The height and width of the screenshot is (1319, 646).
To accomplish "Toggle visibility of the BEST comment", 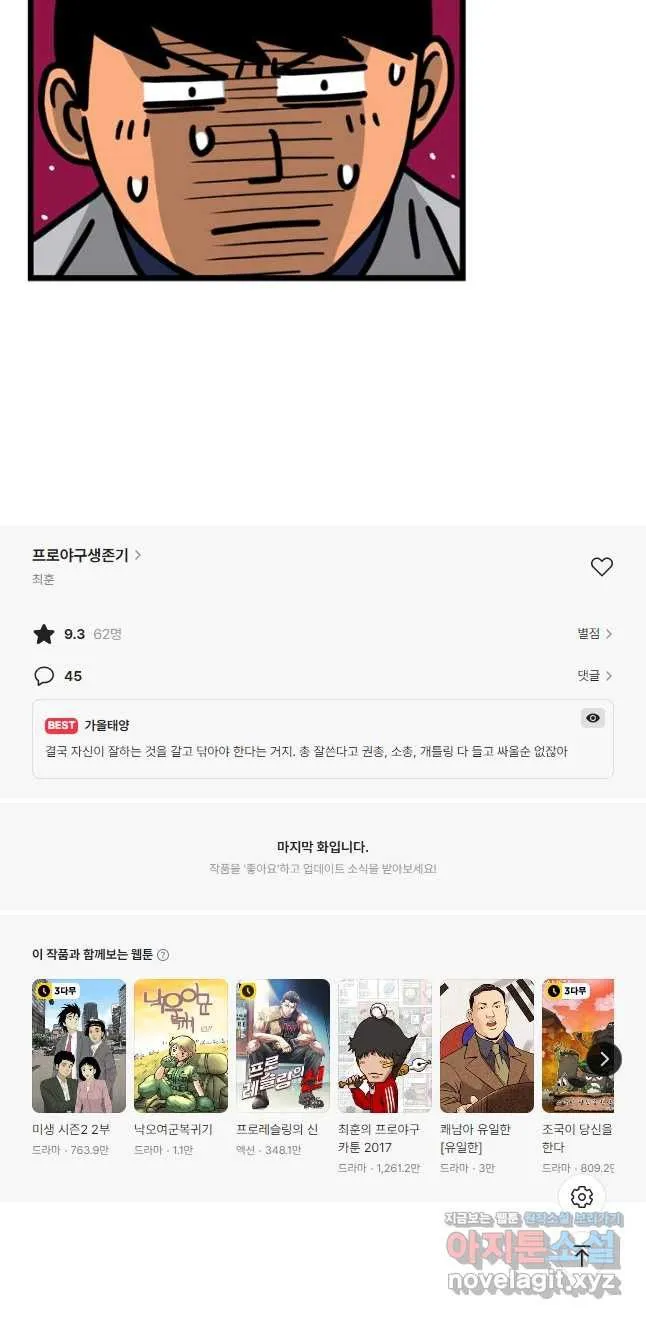I will click(x=593, y=718).
